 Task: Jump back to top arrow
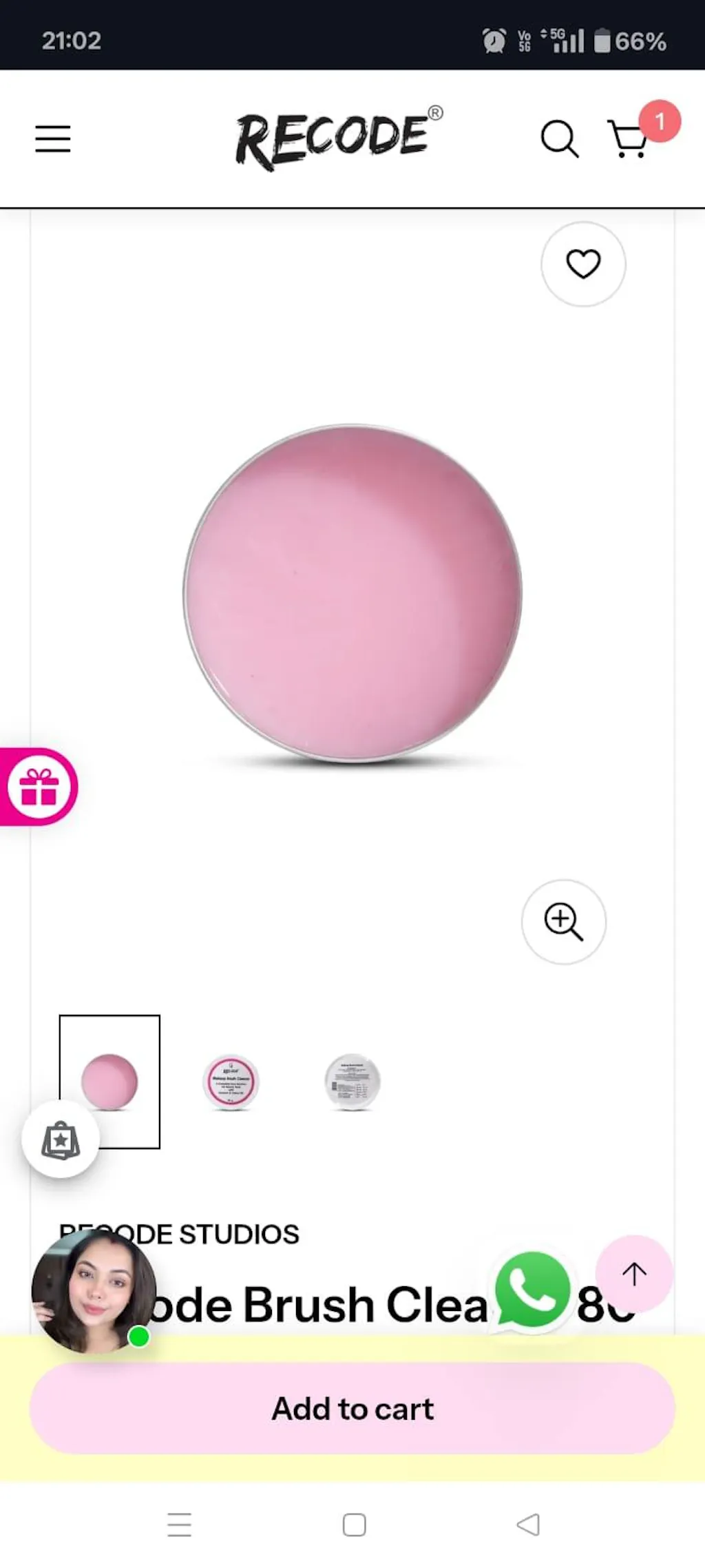coord(634,1273)
